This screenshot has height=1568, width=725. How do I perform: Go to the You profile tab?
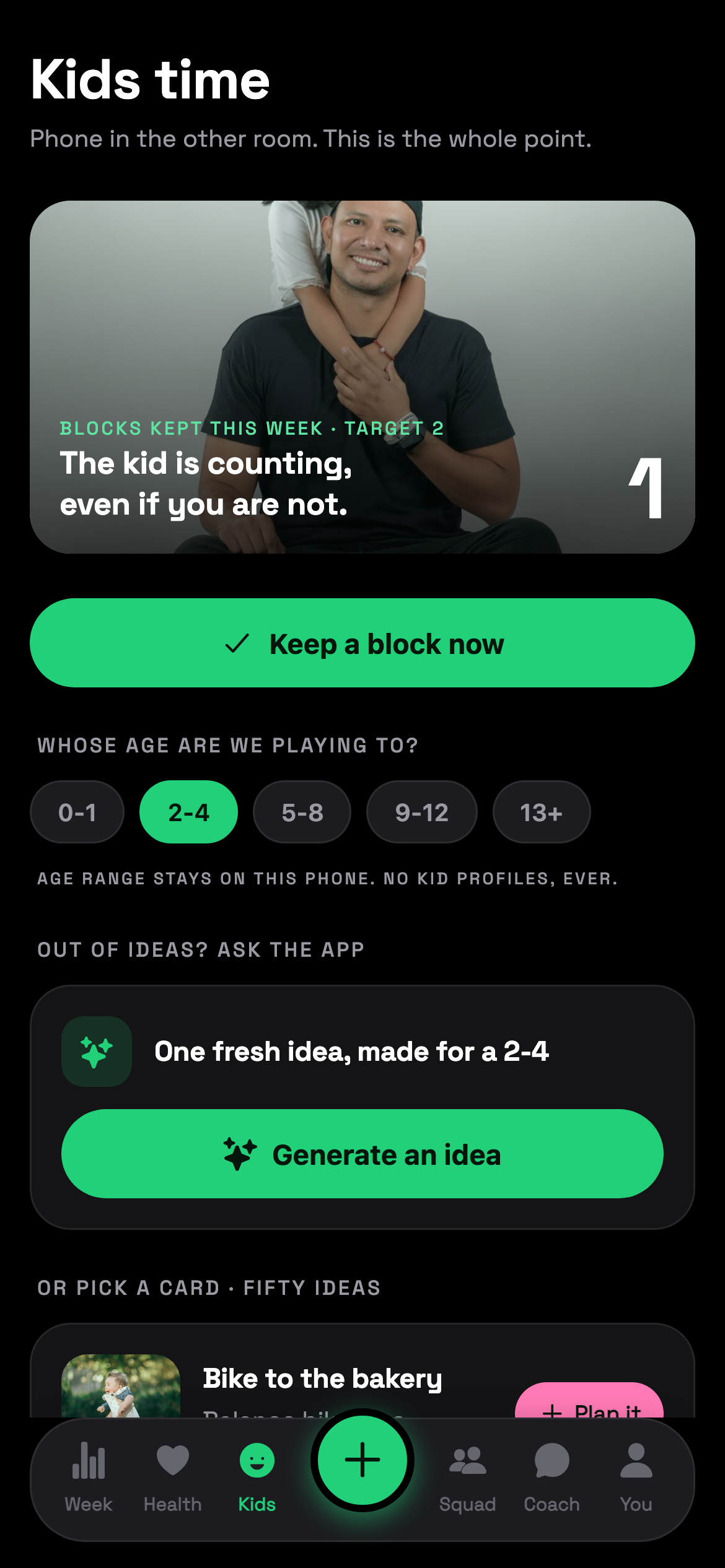point(636,1478)
